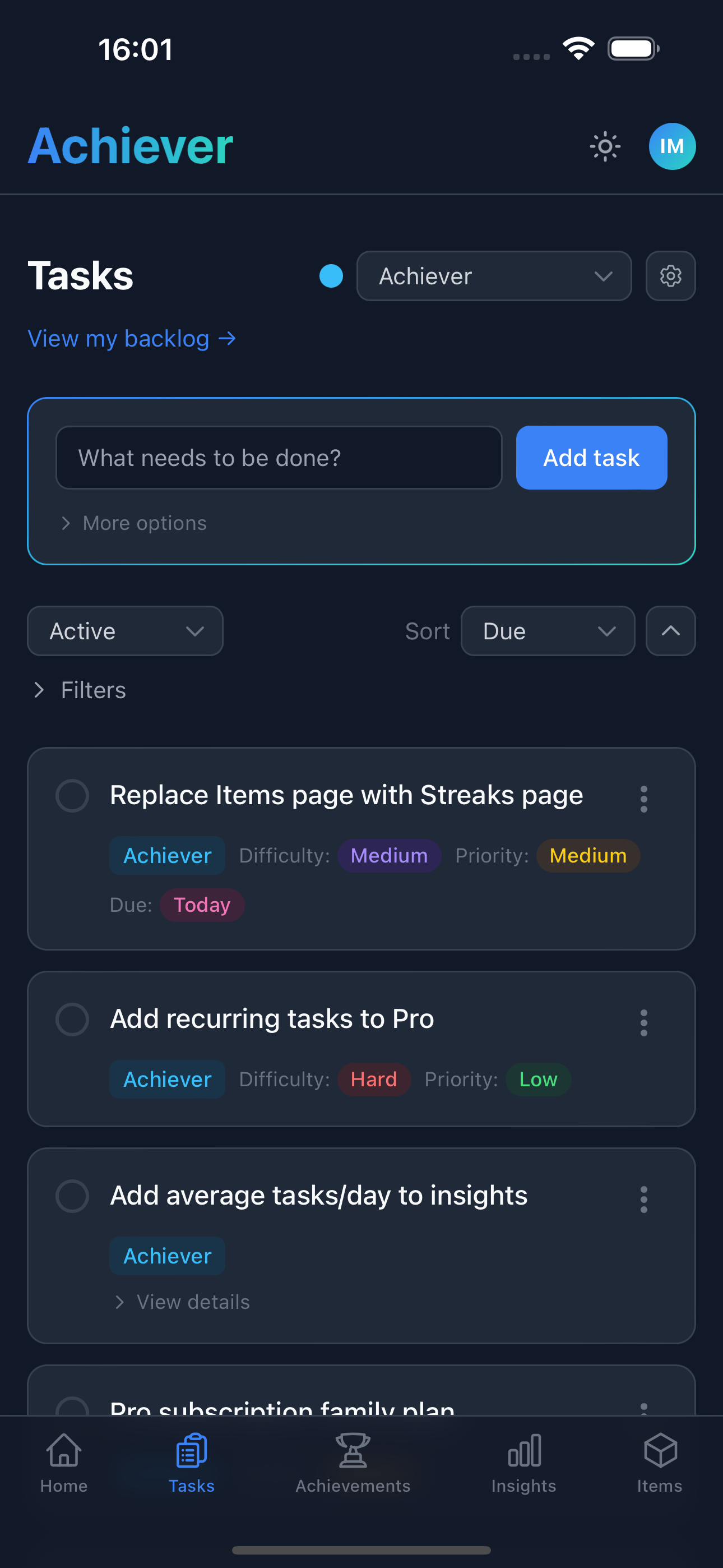
Task: Open project settings gear
Action: [670, 276]
